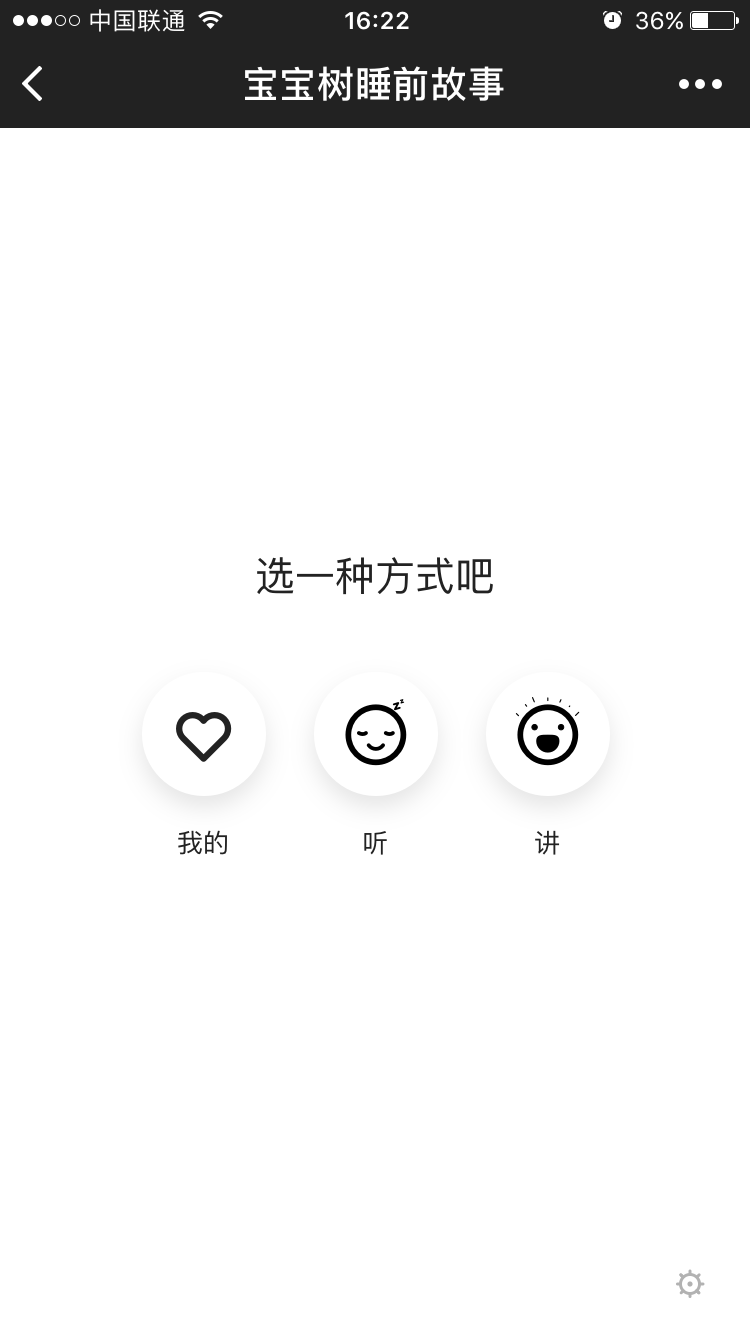Open the three-dot overflow menu
The height and width of the screenshot is (1334, 750).
coord(700,84)
